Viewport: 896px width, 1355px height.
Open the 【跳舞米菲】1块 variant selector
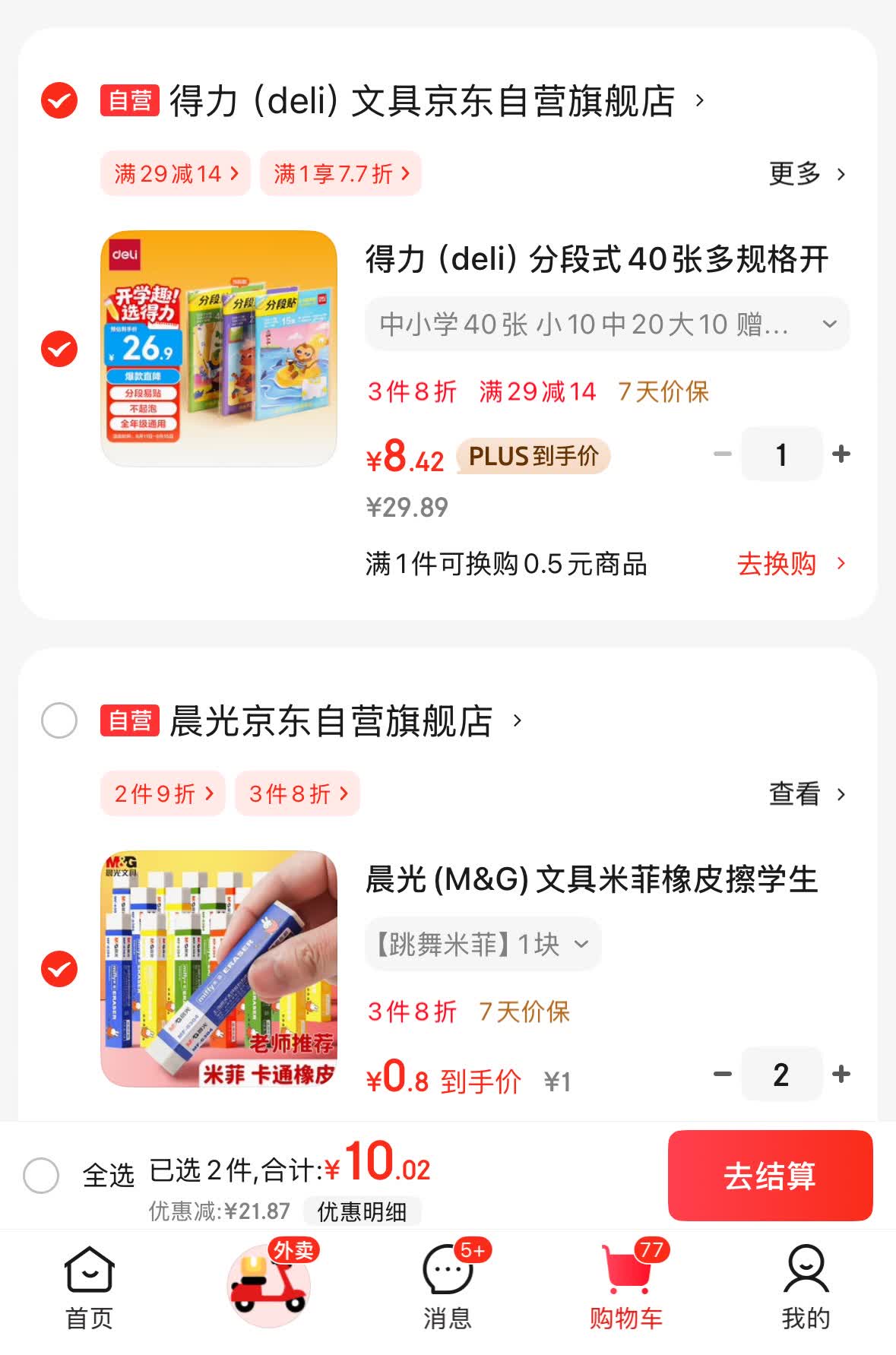point(483,944)
